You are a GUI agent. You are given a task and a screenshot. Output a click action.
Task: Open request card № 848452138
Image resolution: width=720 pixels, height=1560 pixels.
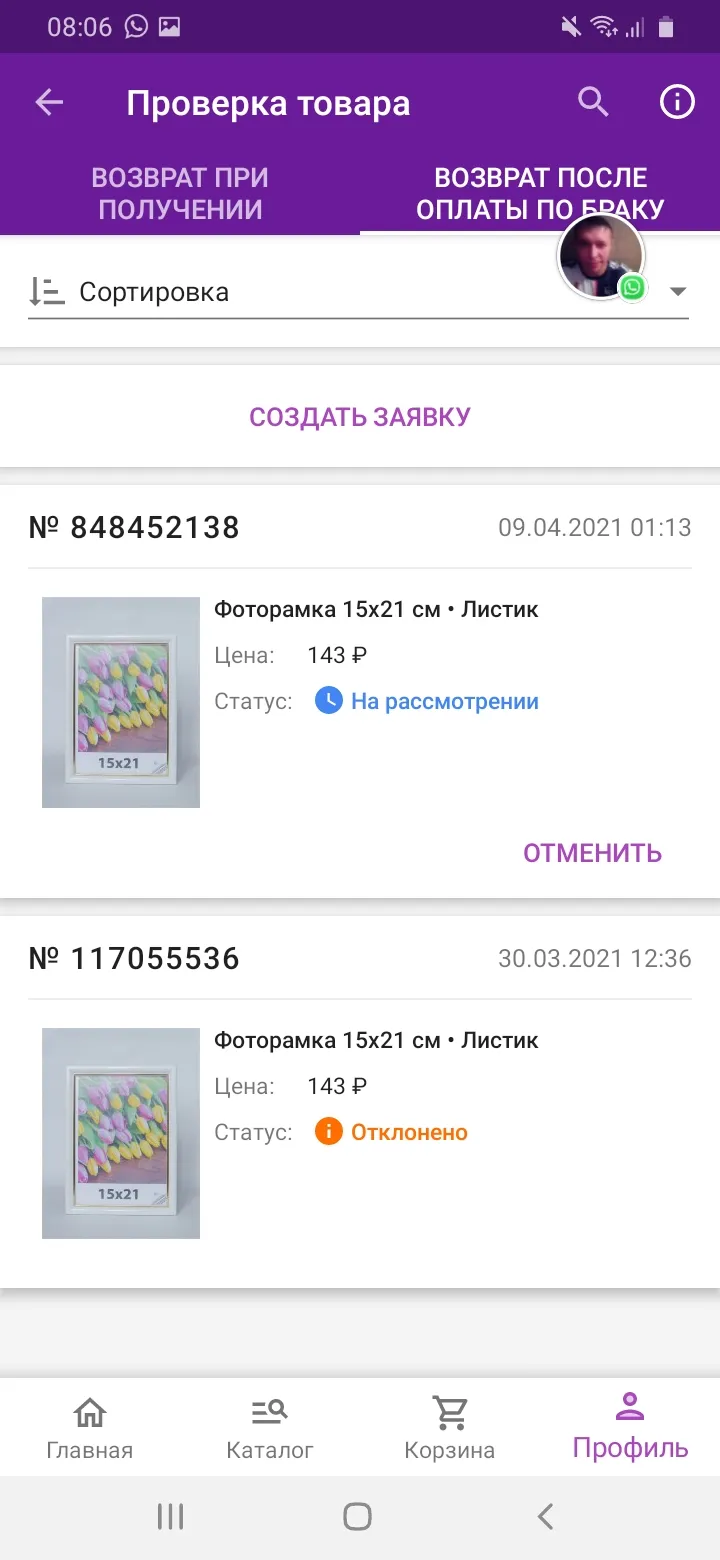[x=360, y=692]
